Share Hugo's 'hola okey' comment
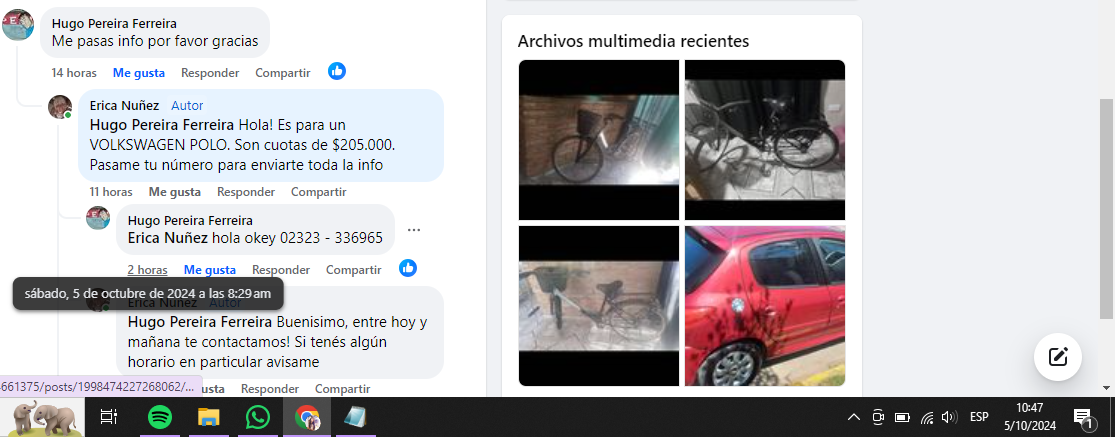Image resolution: width=1115 pixels, height=437 pixels. (x=353, y=270)
